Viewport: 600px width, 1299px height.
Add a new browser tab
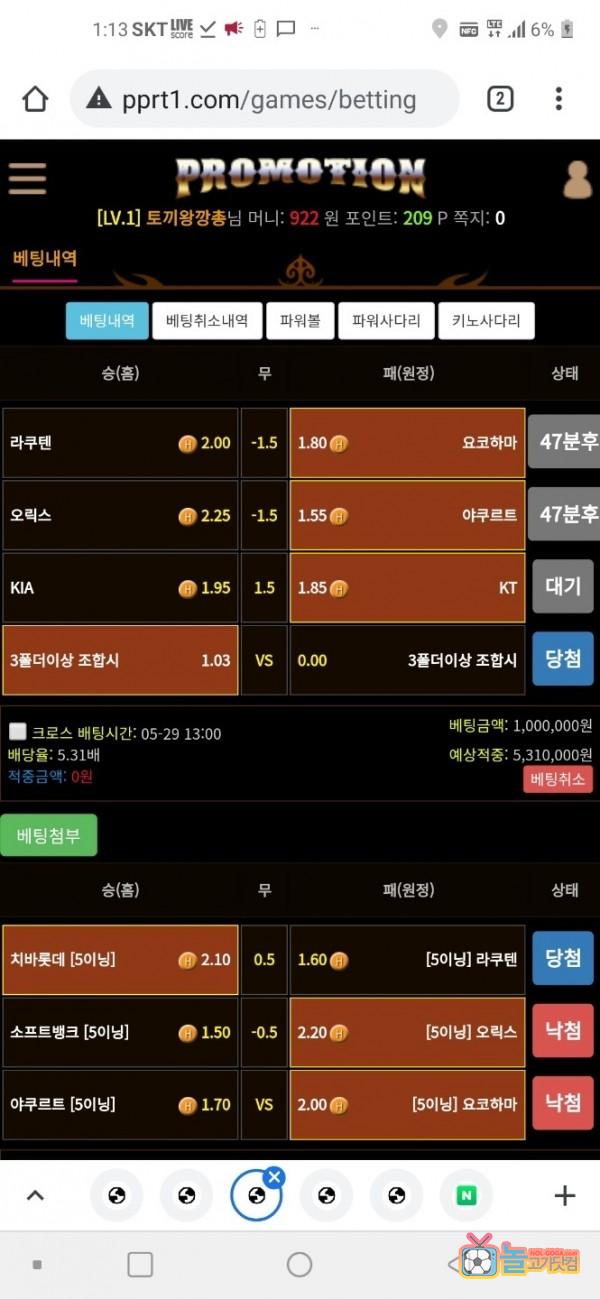pos(565,1195)
